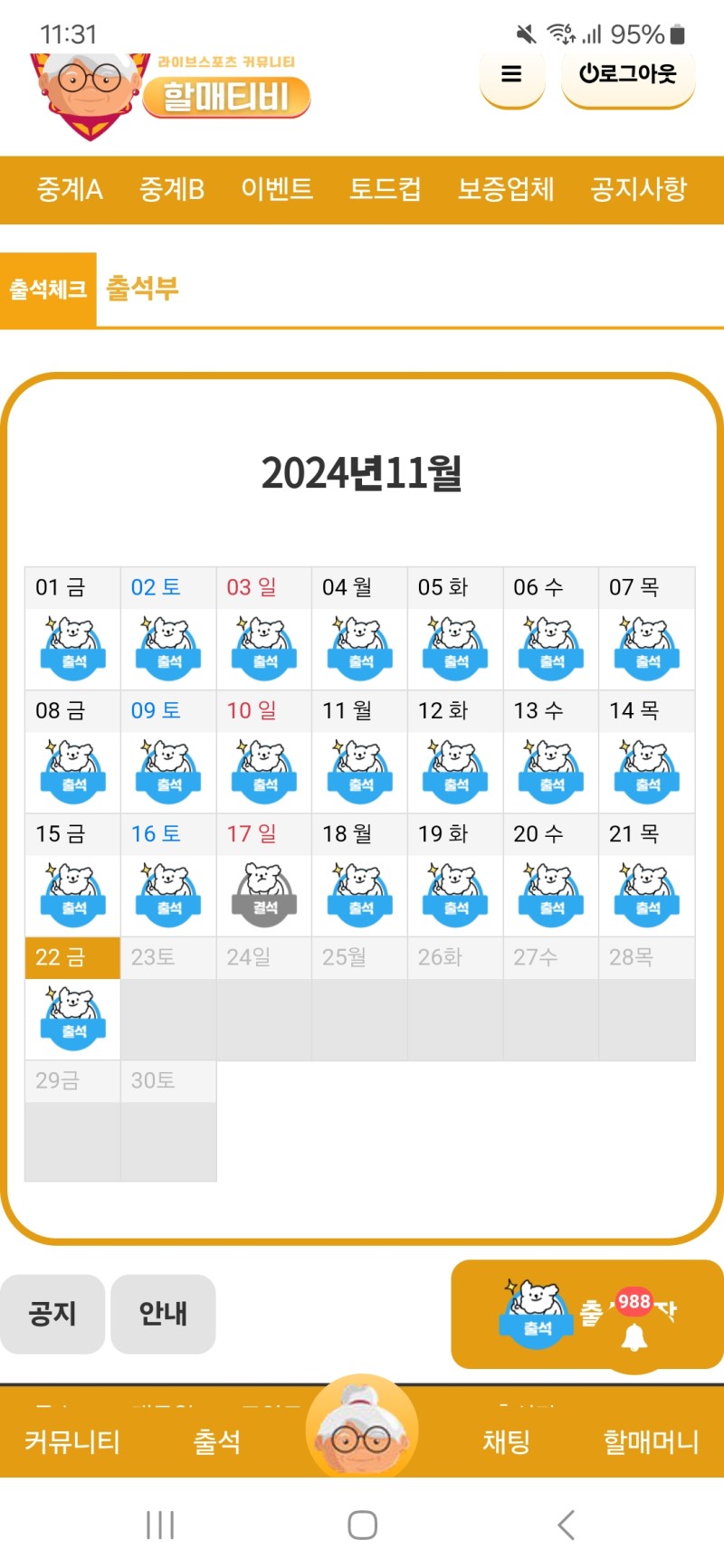Open 공지사항 notices
The width and height of the screenshot is (724, 1568).
pyautogui.click(x=639, y=189)
